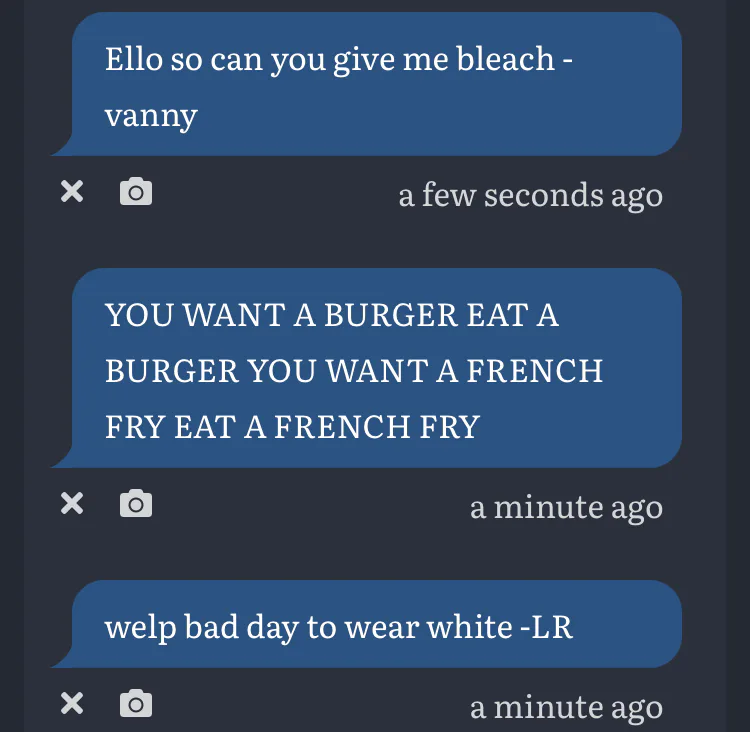Delete the "Ello so can you give me bleach" message

coord(72,192)
